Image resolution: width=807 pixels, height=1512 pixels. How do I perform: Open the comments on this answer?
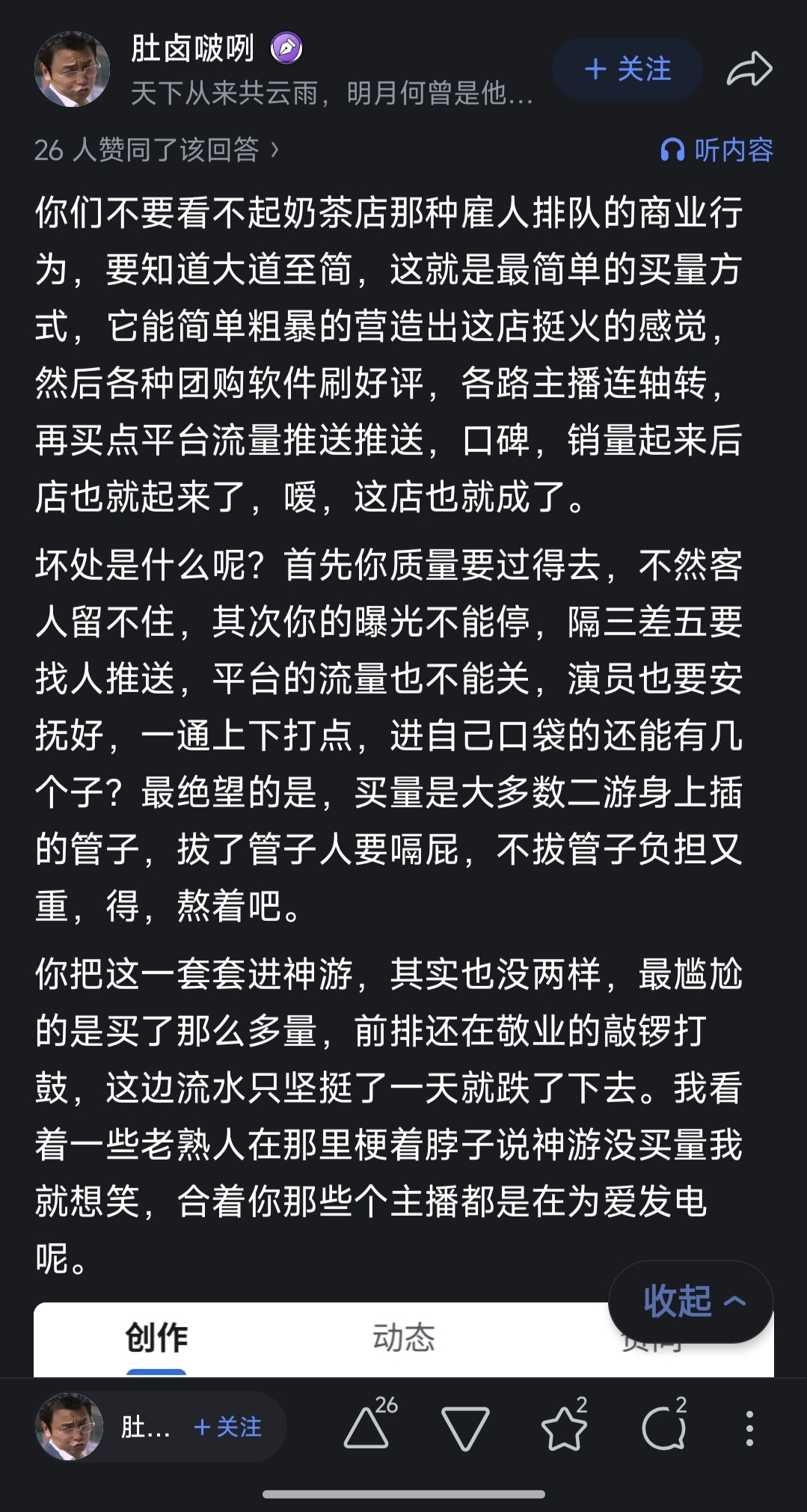click(x=664, y=1426)
